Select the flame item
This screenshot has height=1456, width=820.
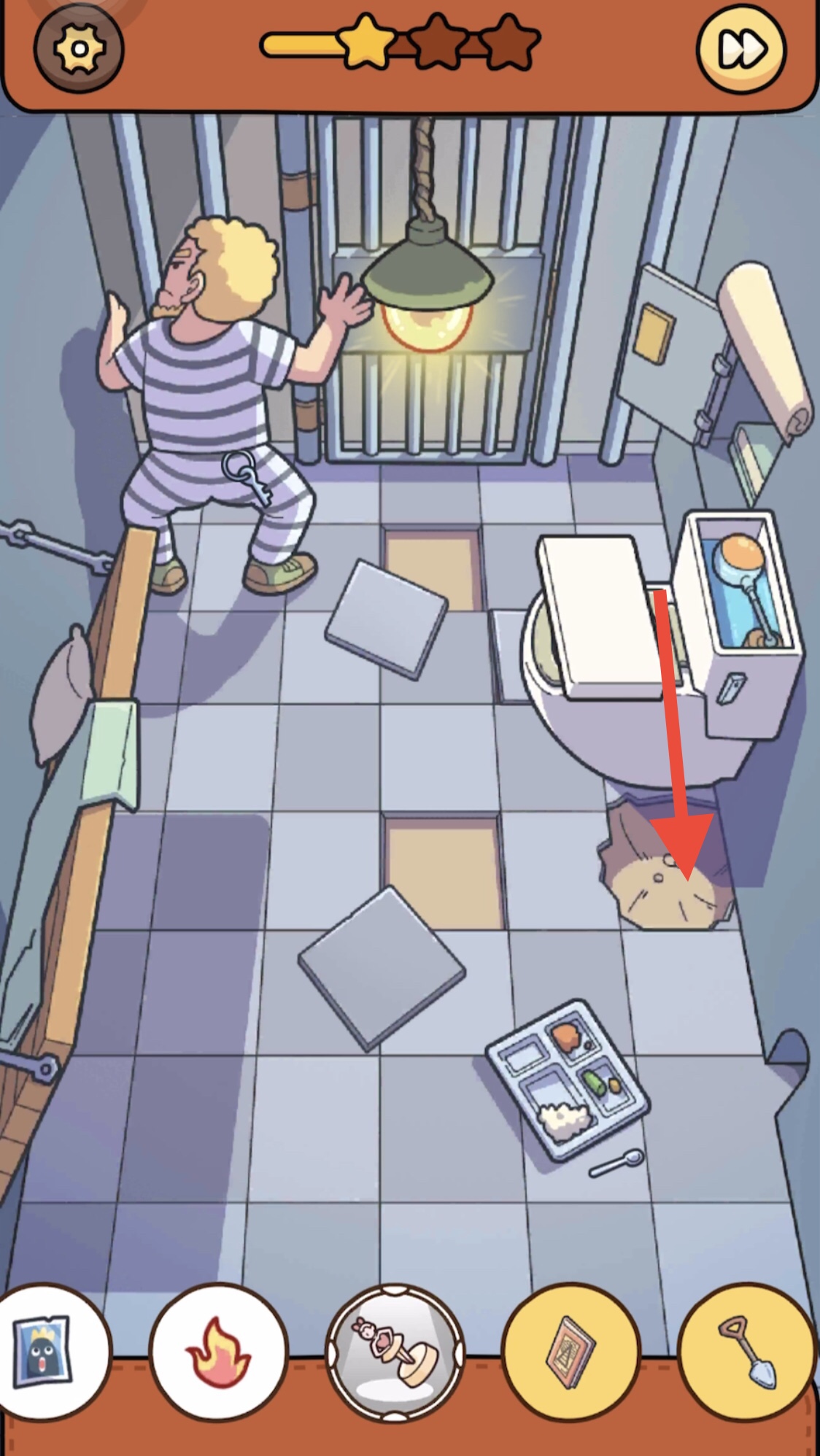218,1350
